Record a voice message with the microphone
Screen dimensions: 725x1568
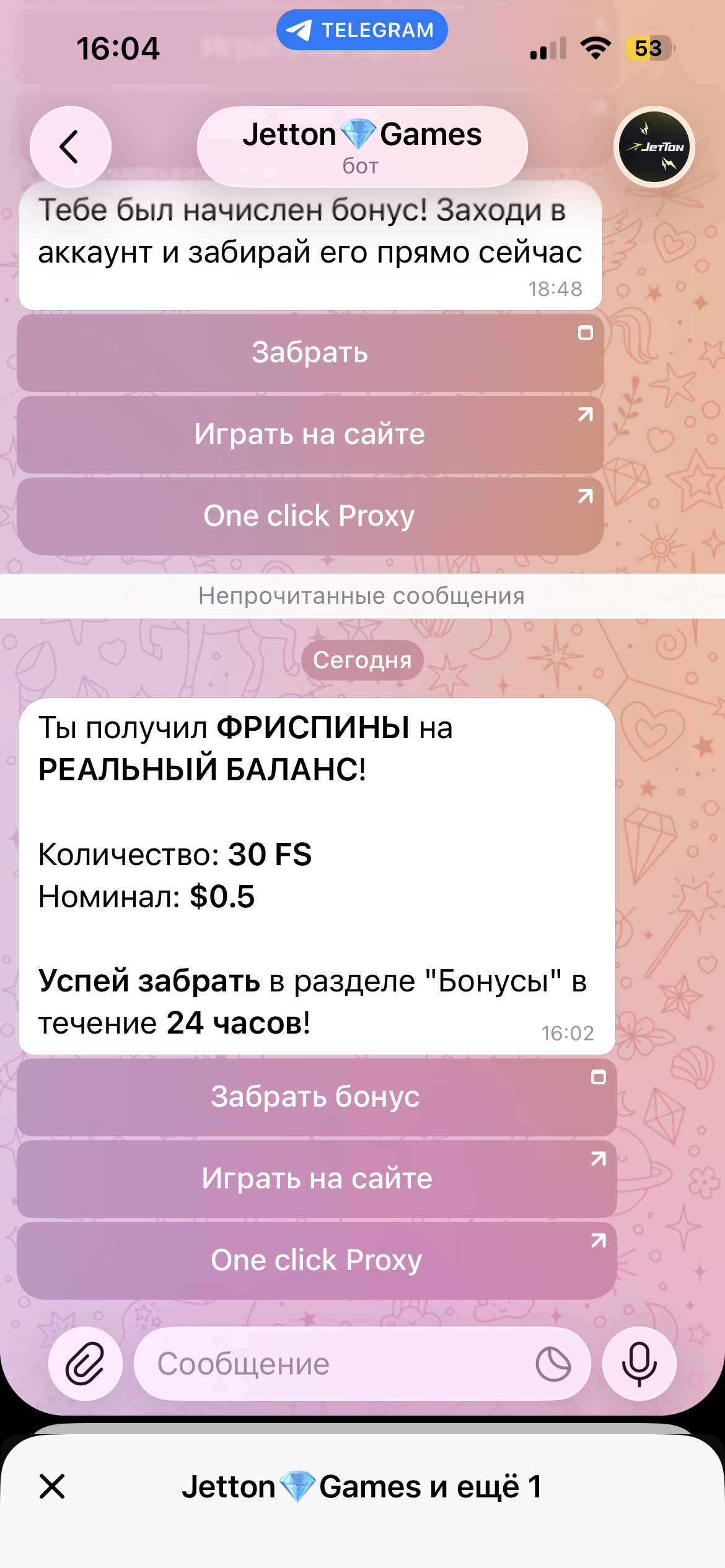pos(639,1364)
